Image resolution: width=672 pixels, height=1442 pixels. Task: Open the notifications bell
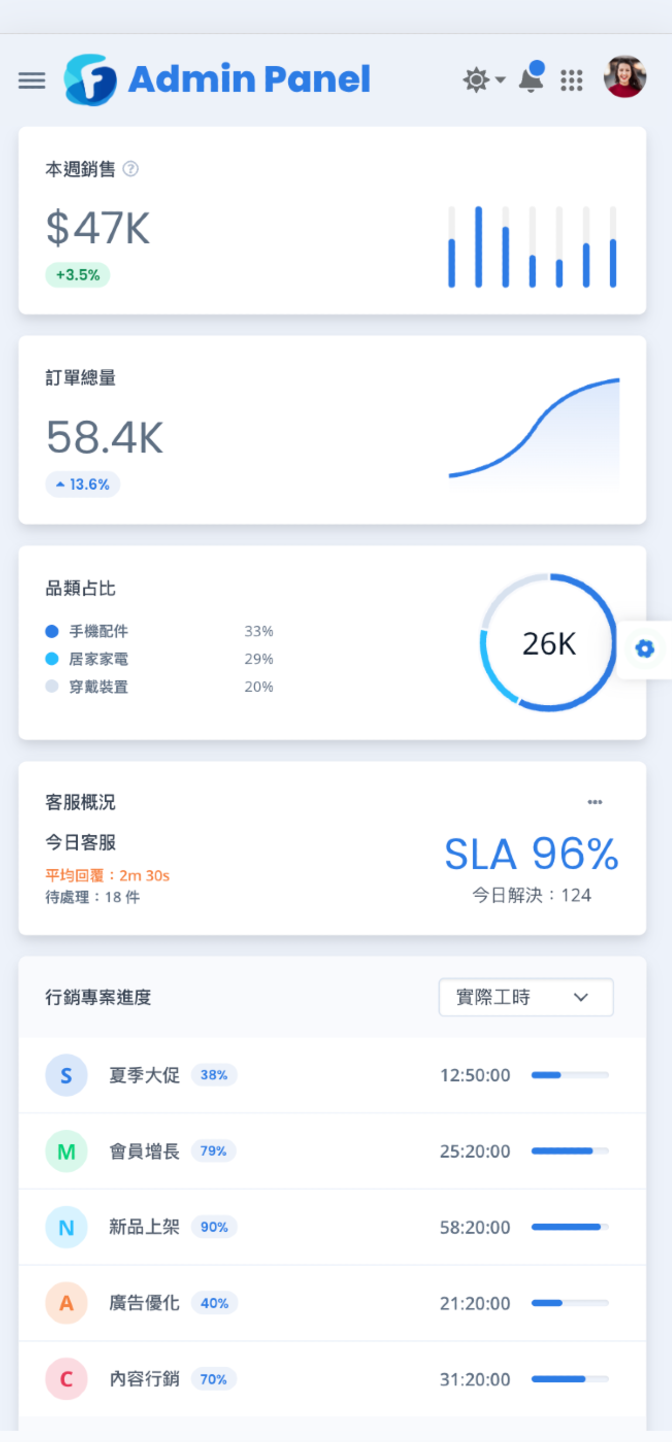click(531, 79)
